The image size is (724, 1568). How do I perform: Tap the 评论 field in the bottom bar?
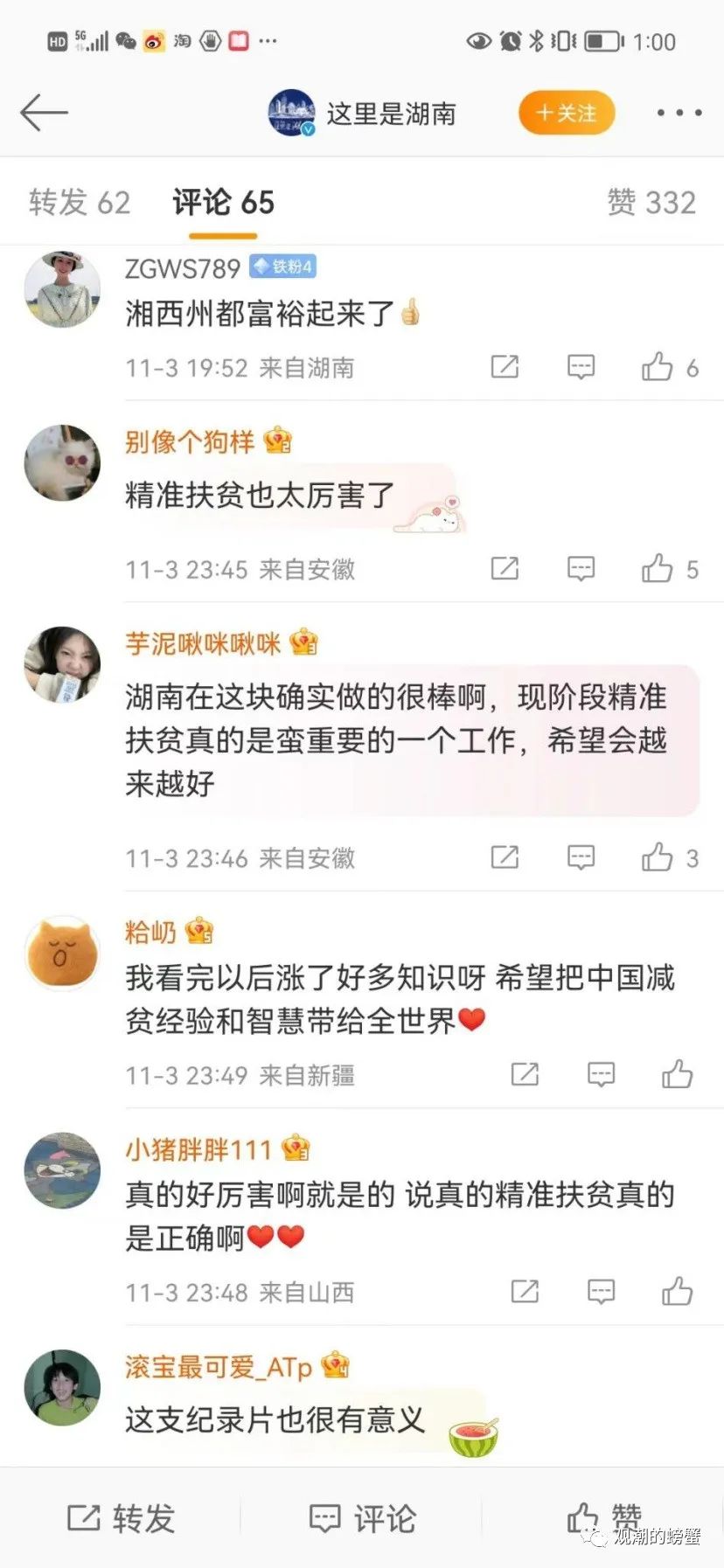(x=361, y=1518)
